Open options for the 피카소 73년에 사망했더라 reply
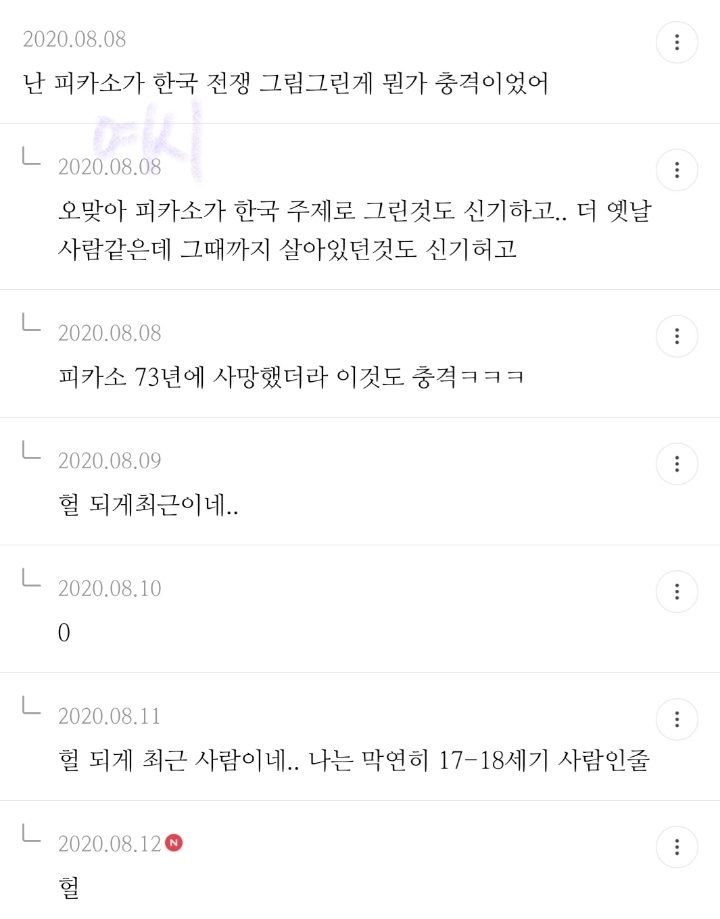The height and width of the screenshot is (919, 720). 677,335
